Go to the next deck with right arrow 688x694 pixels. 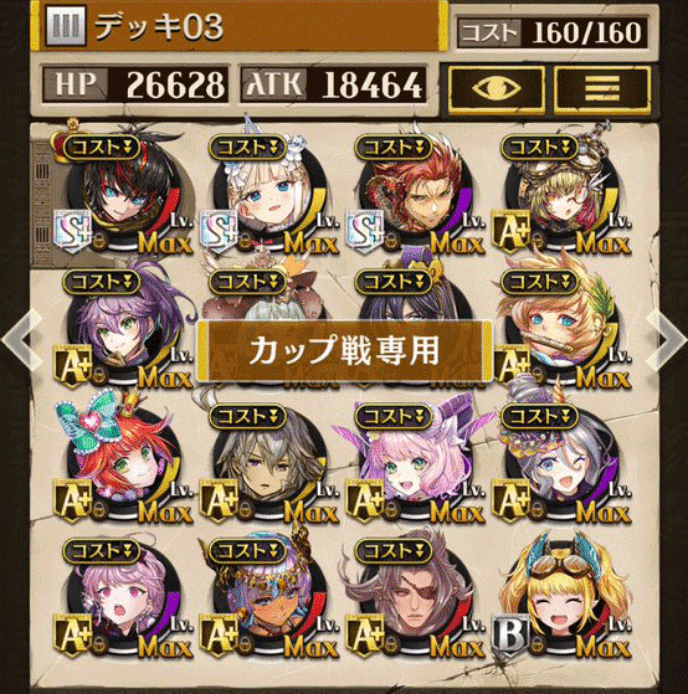click(x=668, y=340)
